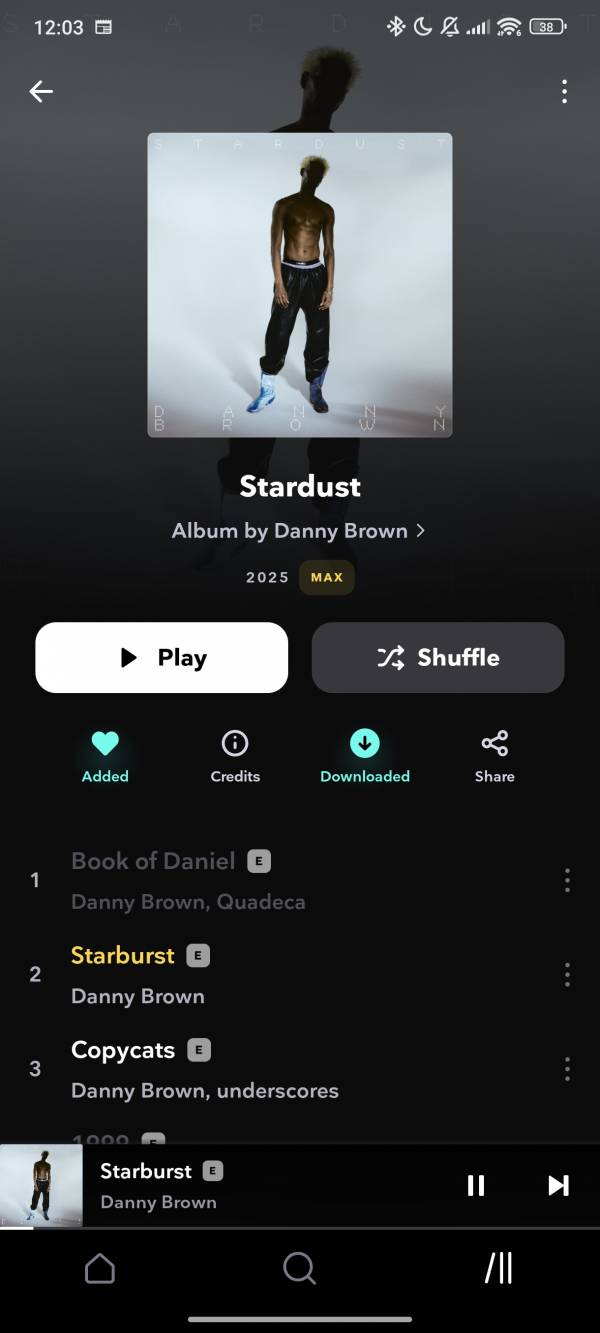Switch to the Search tab
This screenshot has height=1333, width=600.
click(x=299, y=1269)
